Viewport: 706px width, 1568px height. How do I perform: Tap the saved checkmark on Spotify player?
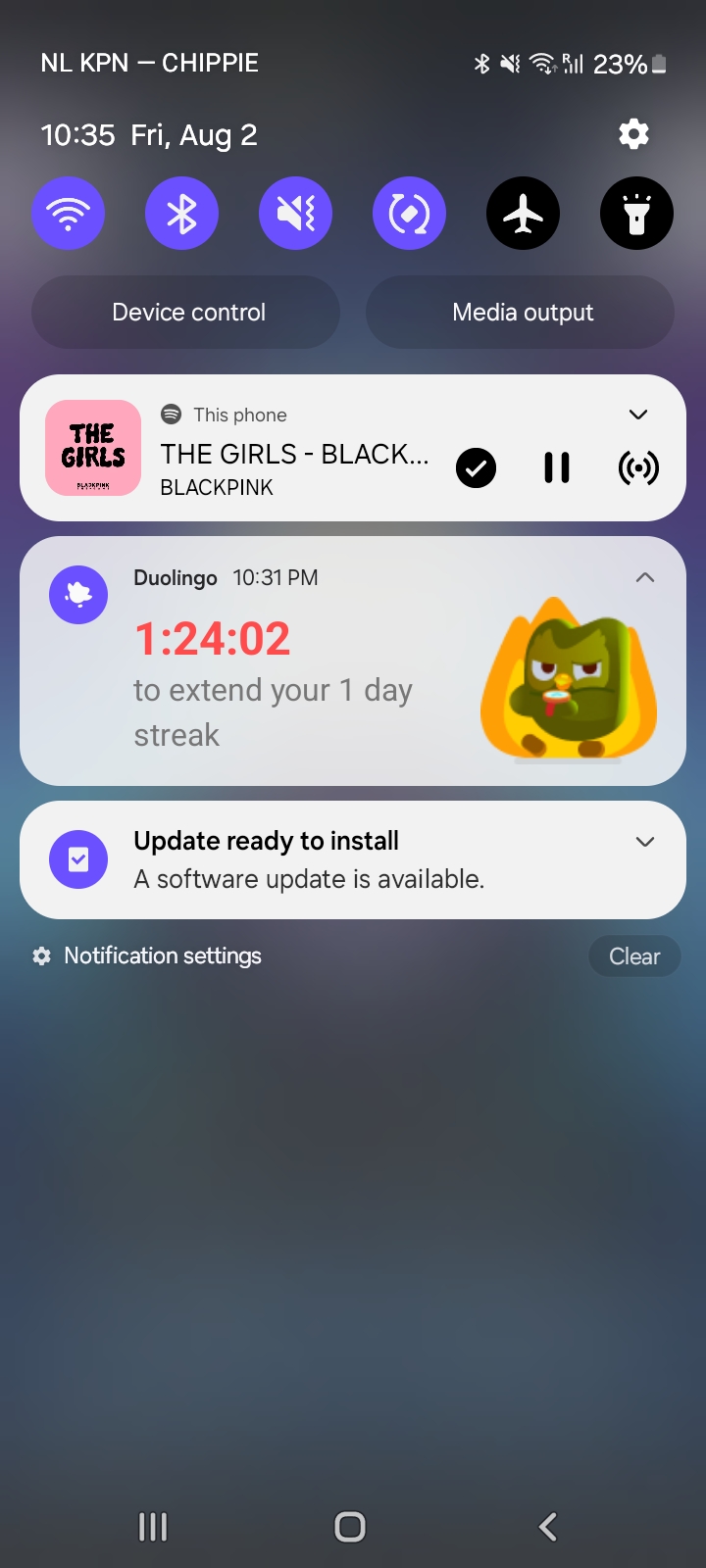[477, 468]
